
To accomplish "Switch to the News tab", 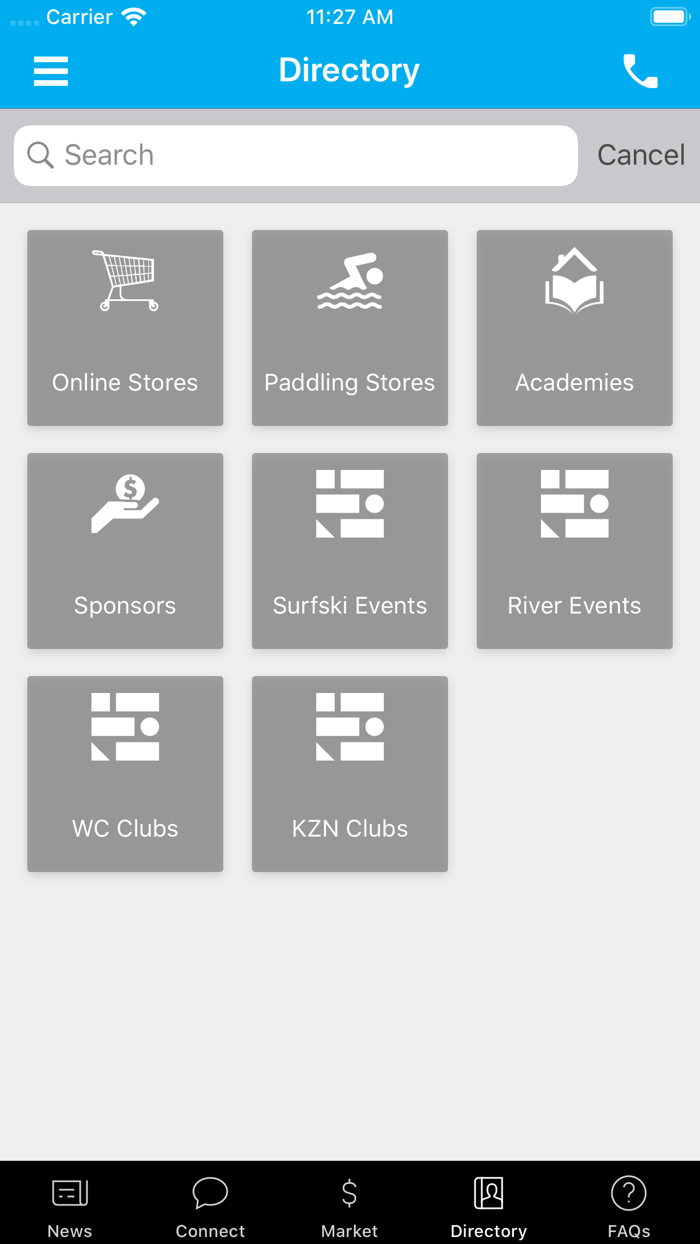I will click(x=70, y=1204).
